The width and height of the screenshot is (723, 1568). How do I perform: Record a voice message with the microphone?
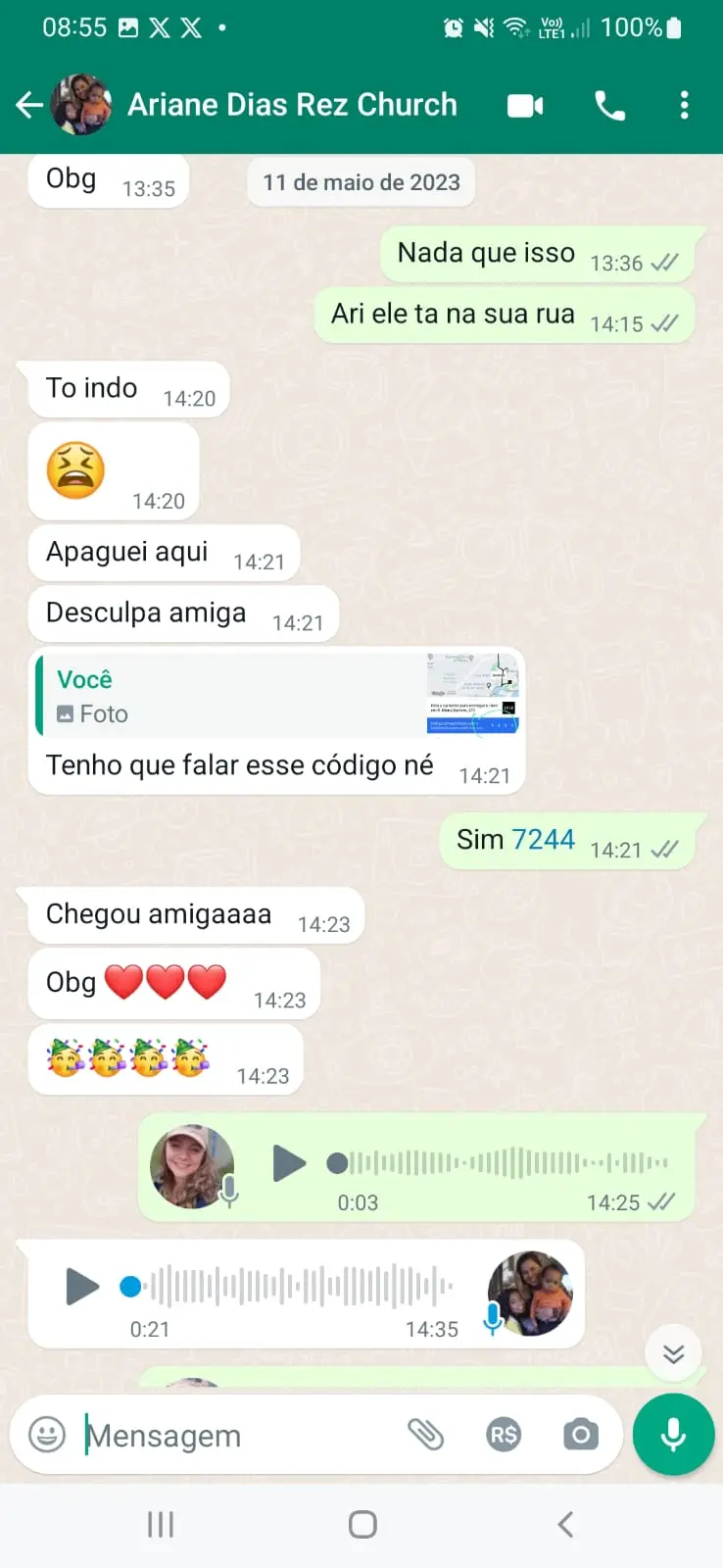coord(673,1435)
